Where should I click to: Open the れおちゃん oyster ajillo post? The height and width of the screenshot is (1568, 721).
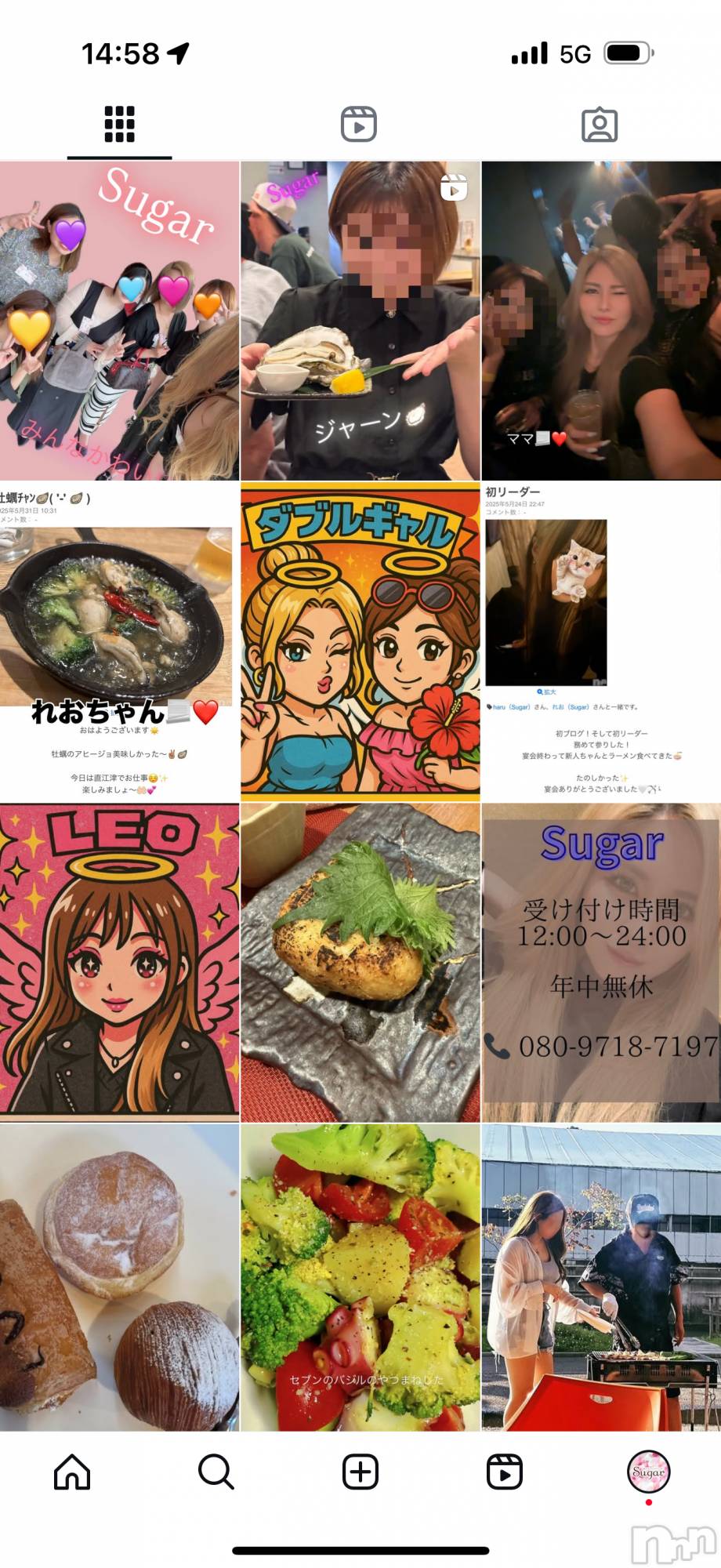pyautogui.click(x=119, y=642)
